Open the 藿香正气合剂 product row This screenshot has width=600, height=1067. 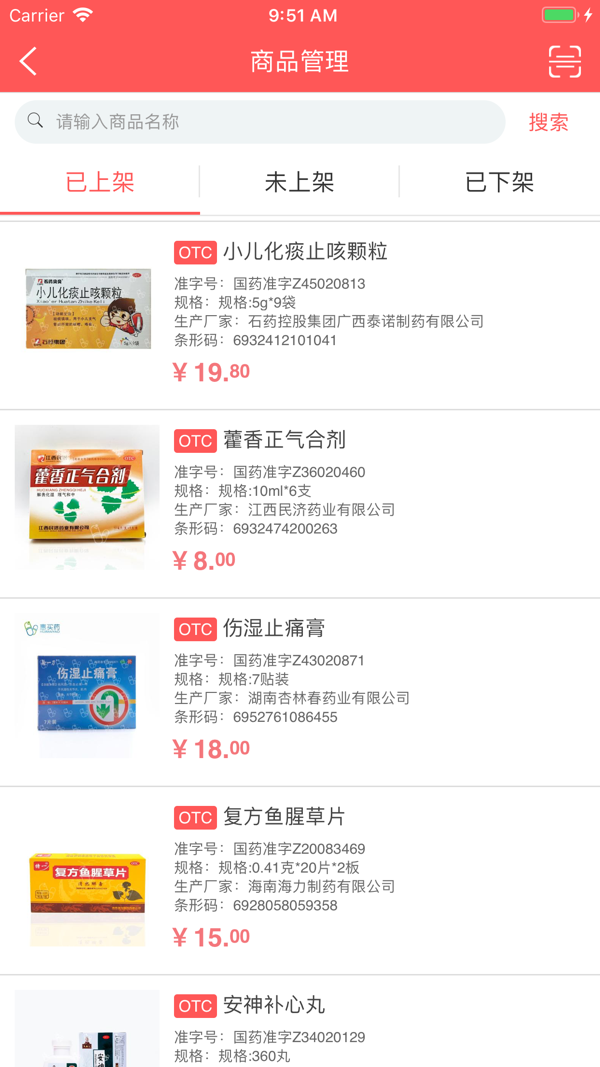point(300,503)
